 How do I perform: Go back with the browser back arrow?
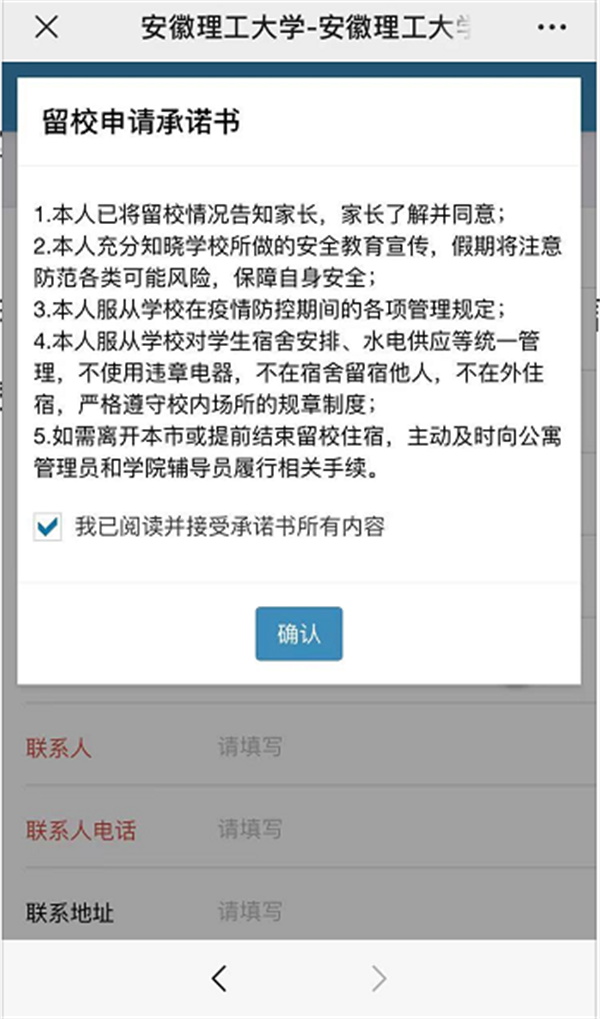pyautogui.click(x=220, y=978)
